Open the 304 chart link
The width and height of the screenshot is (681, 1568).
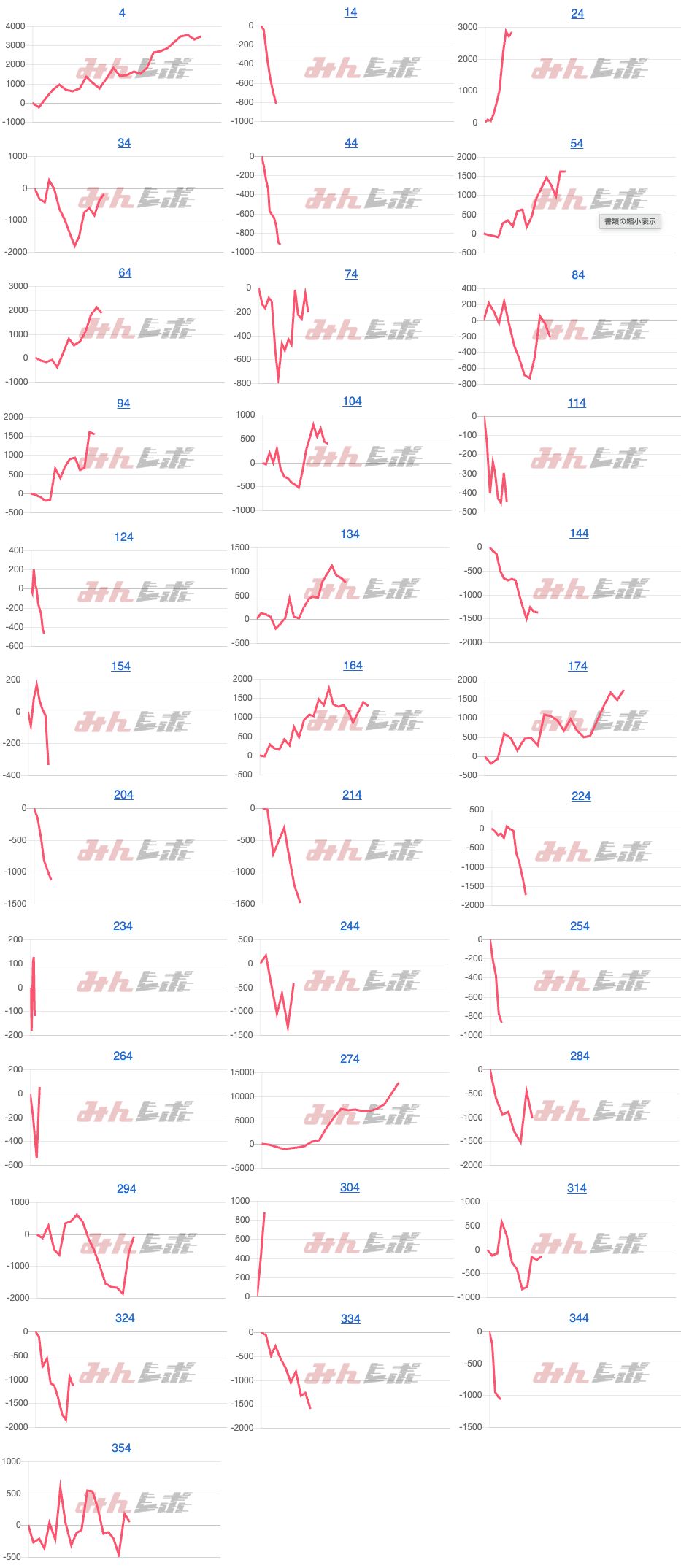point(350,1188)
